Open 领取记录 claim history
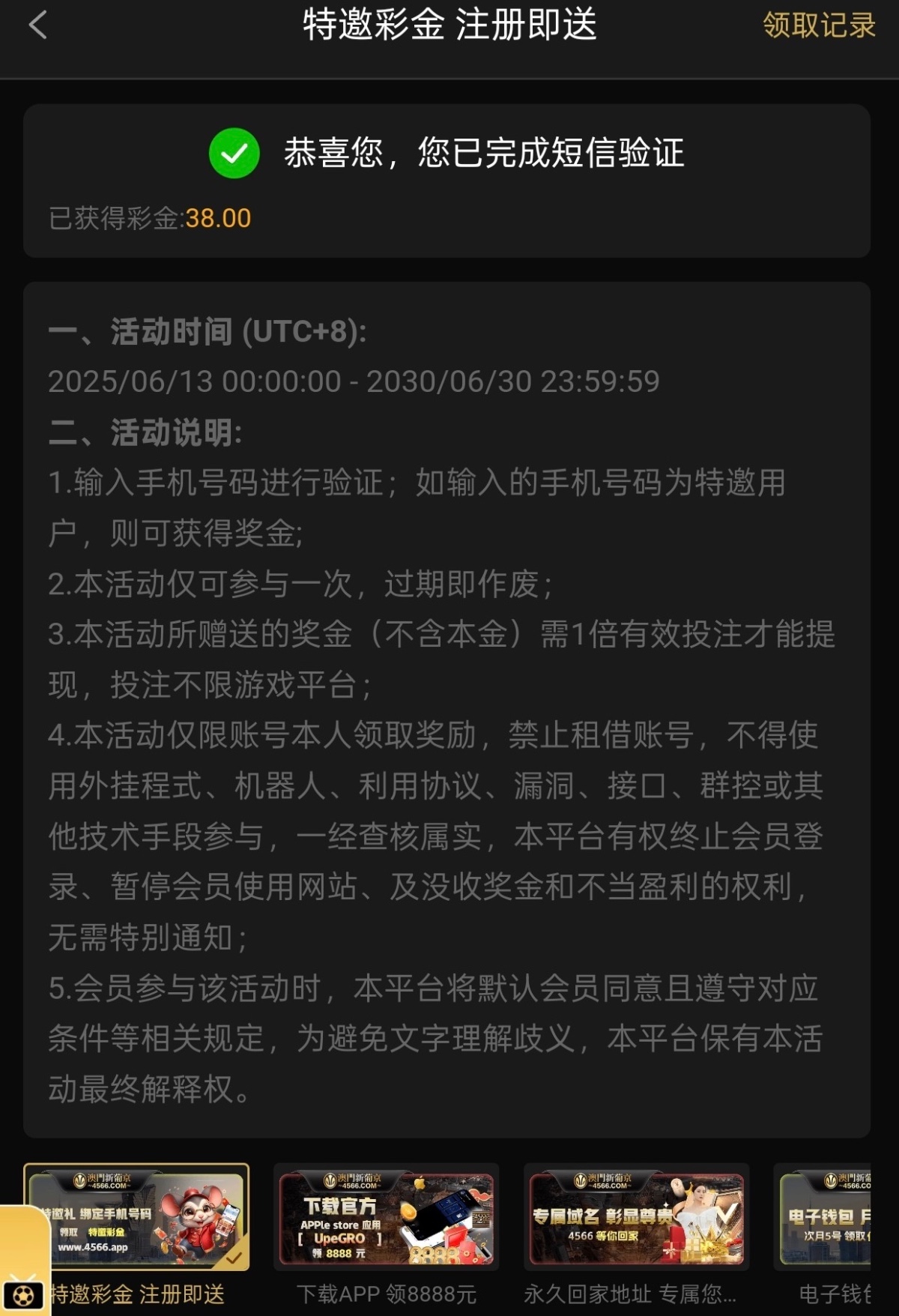Image resolution: width=899 pixels, height=1316 pixels. coord(818,25)
